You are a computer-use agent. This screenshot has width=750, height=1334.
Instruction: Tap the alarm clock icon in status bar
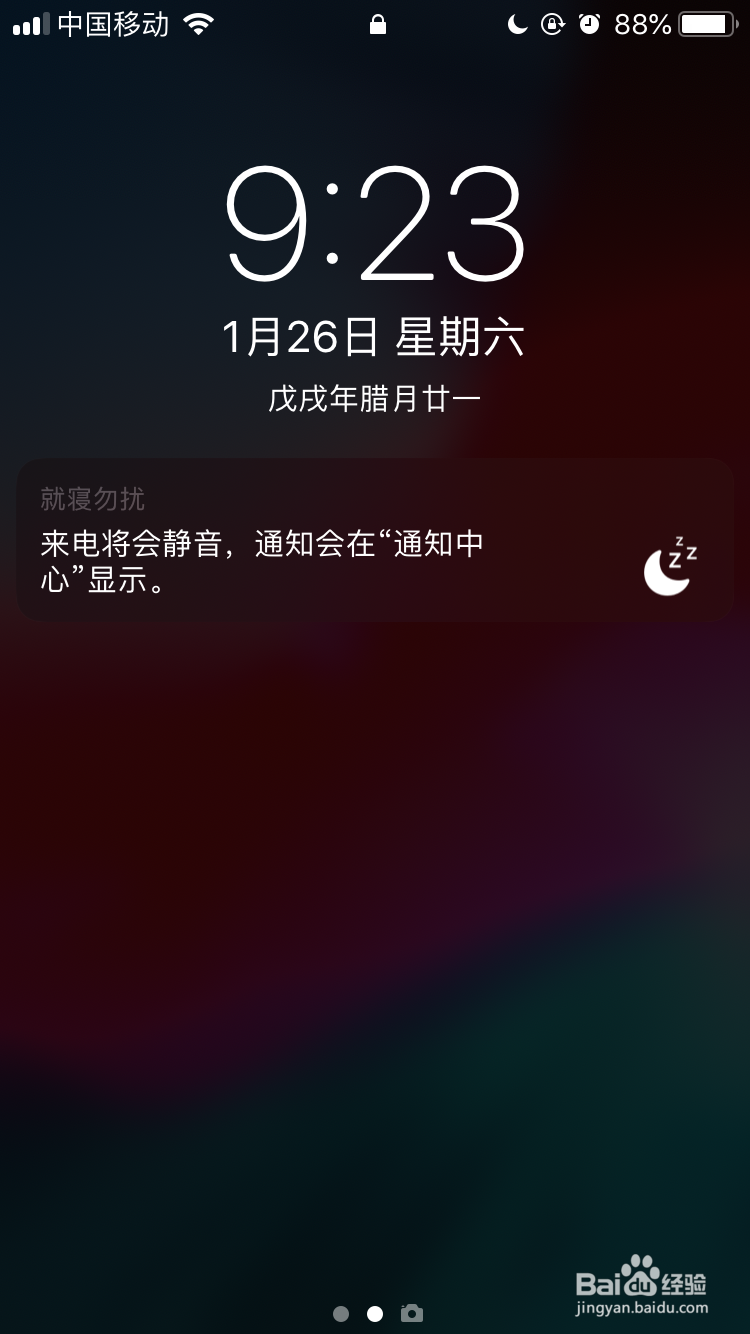click(588, 24)
